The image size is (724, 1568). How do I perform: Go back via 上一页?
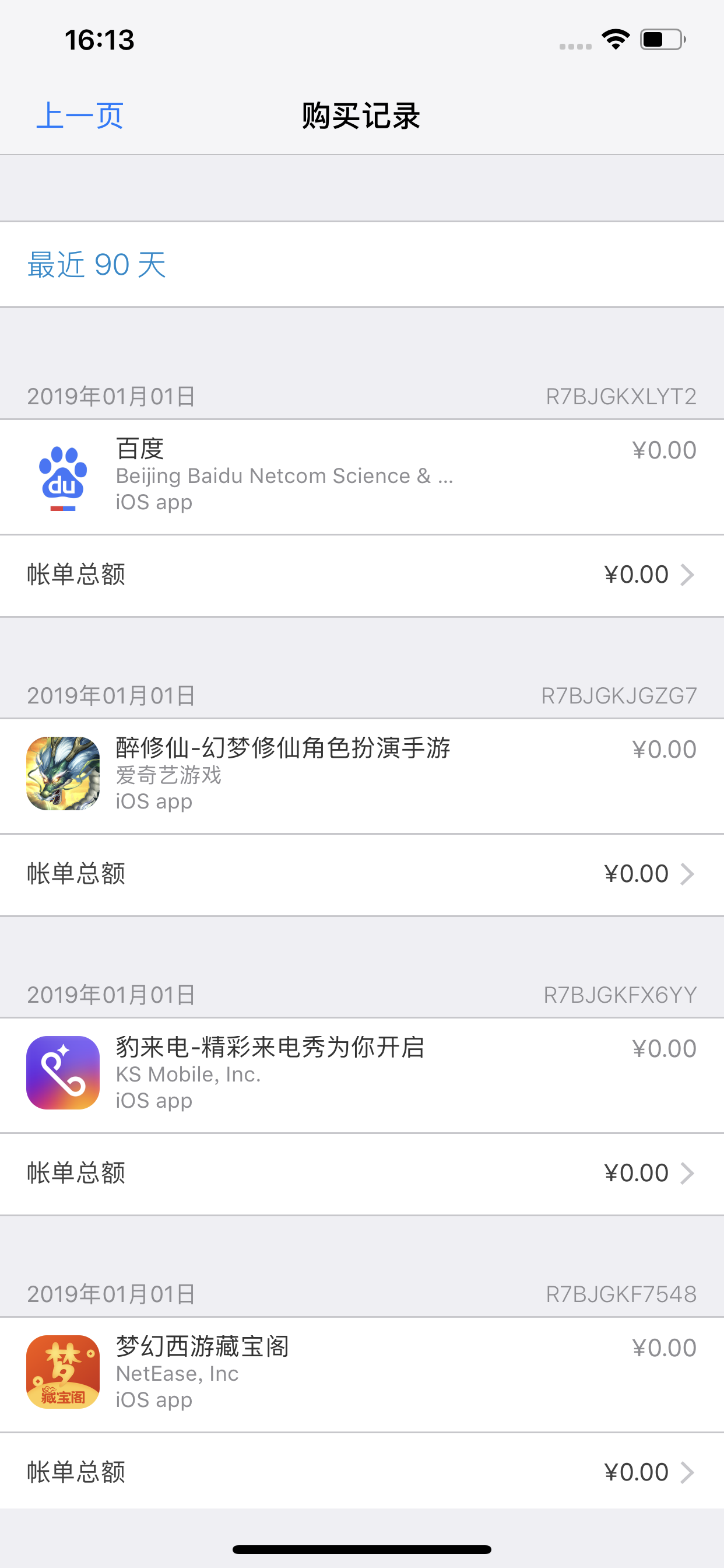click(80, 116)
